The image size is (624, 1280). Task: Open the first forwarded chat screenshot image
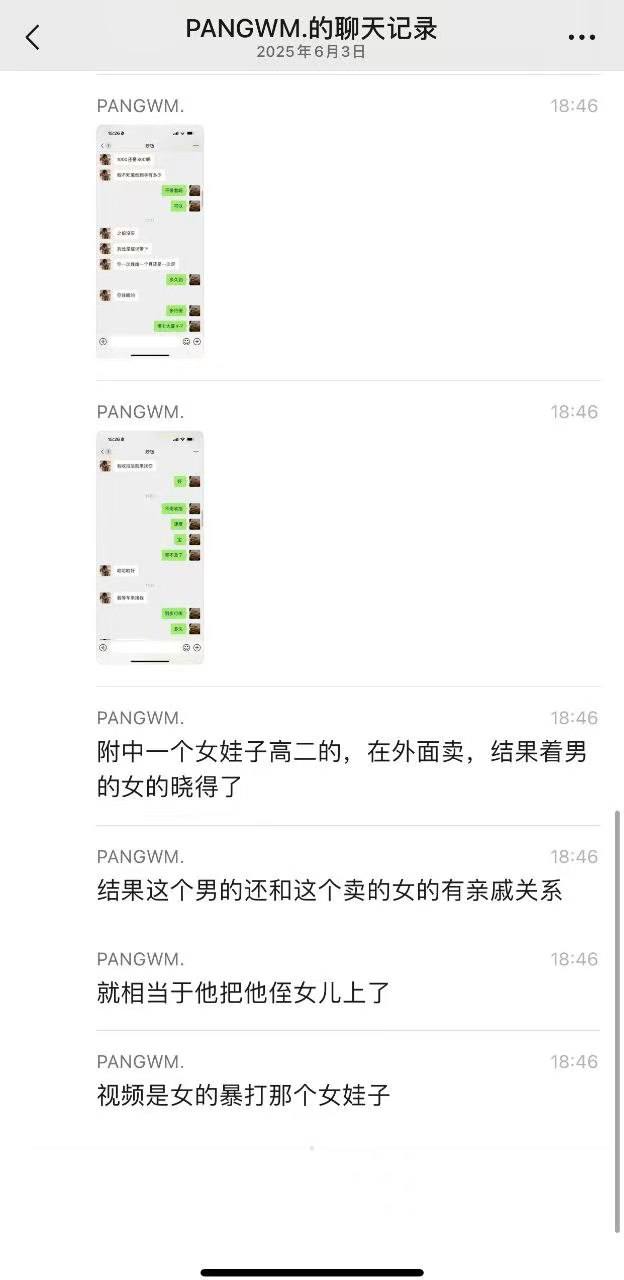[x=150, y=241]
